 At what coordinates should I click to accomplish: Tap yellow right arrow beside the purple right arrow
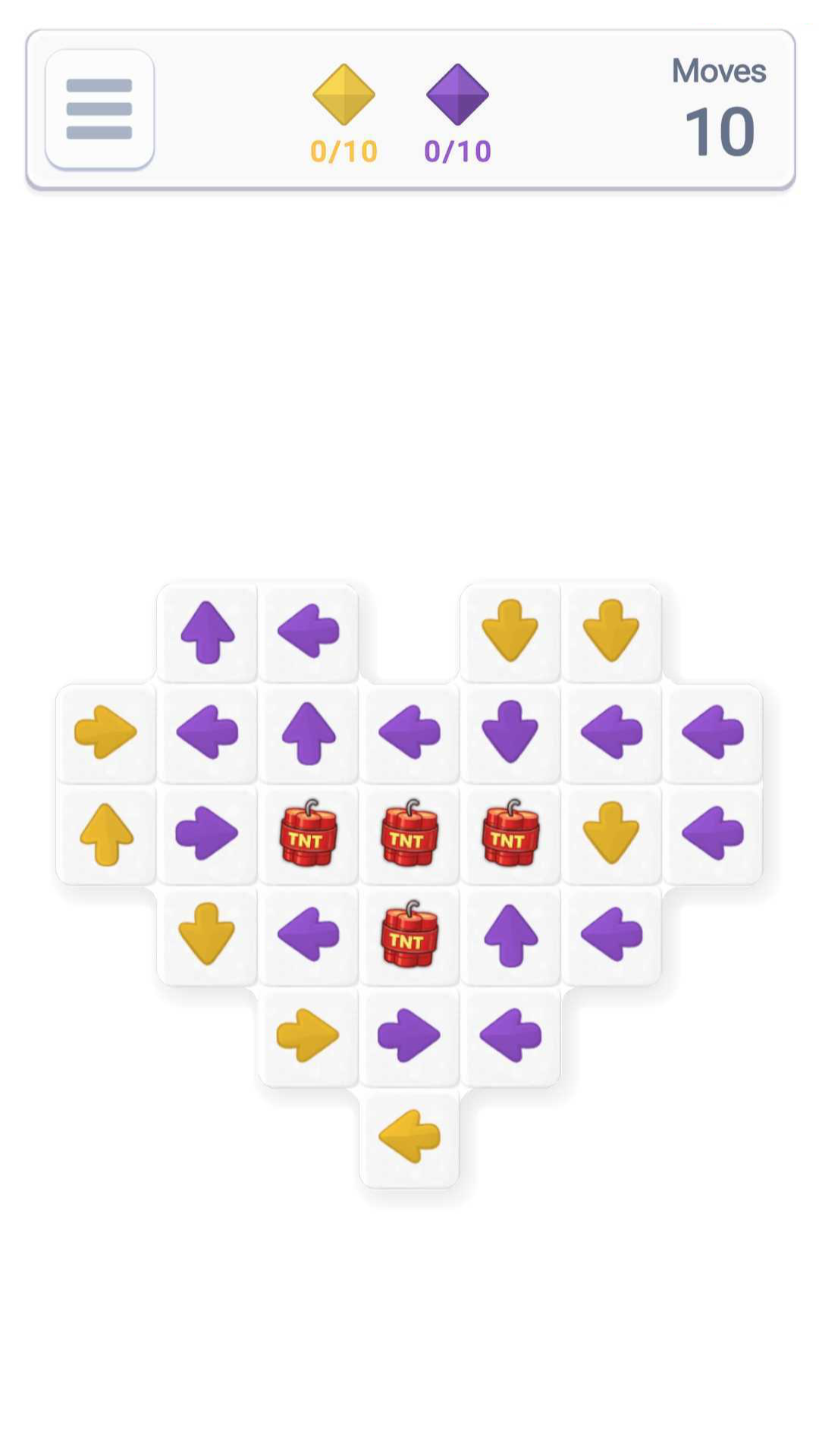(x=308, y=1036)
